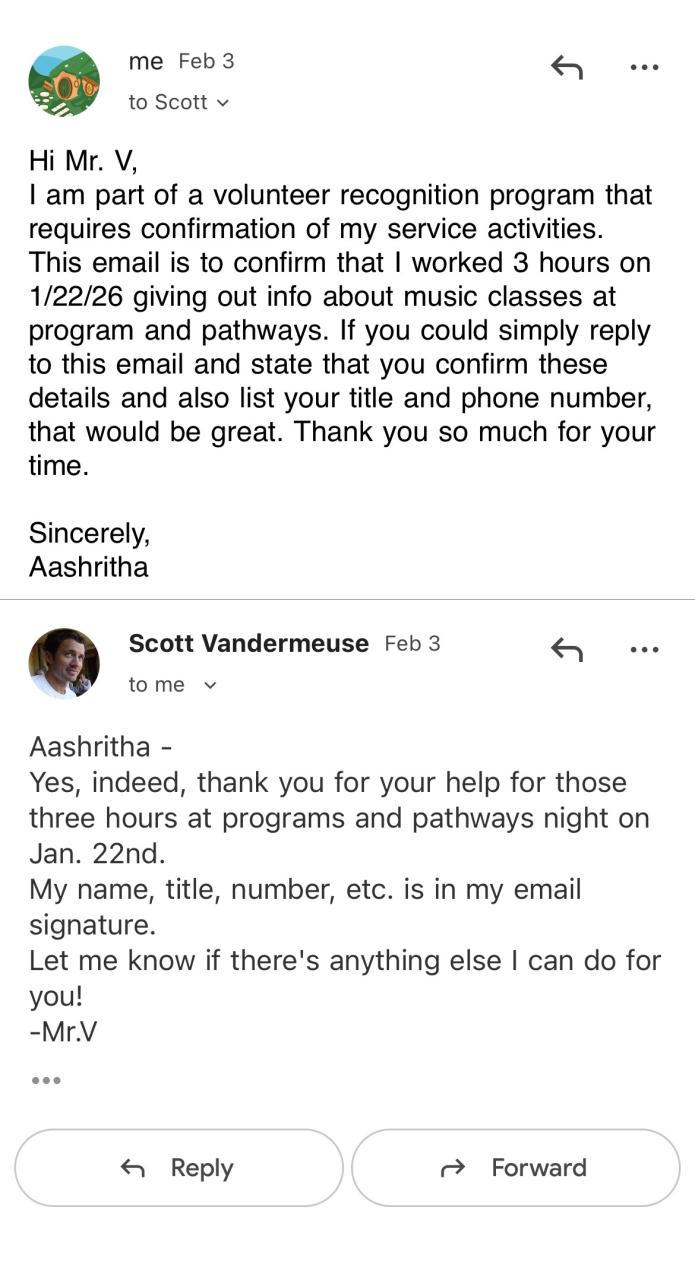Image resolution: width=695 pixels, height=1280 pixels.
Task: Open overflow menu on Scott Vandermeuse's message
Action: [644, 649]
